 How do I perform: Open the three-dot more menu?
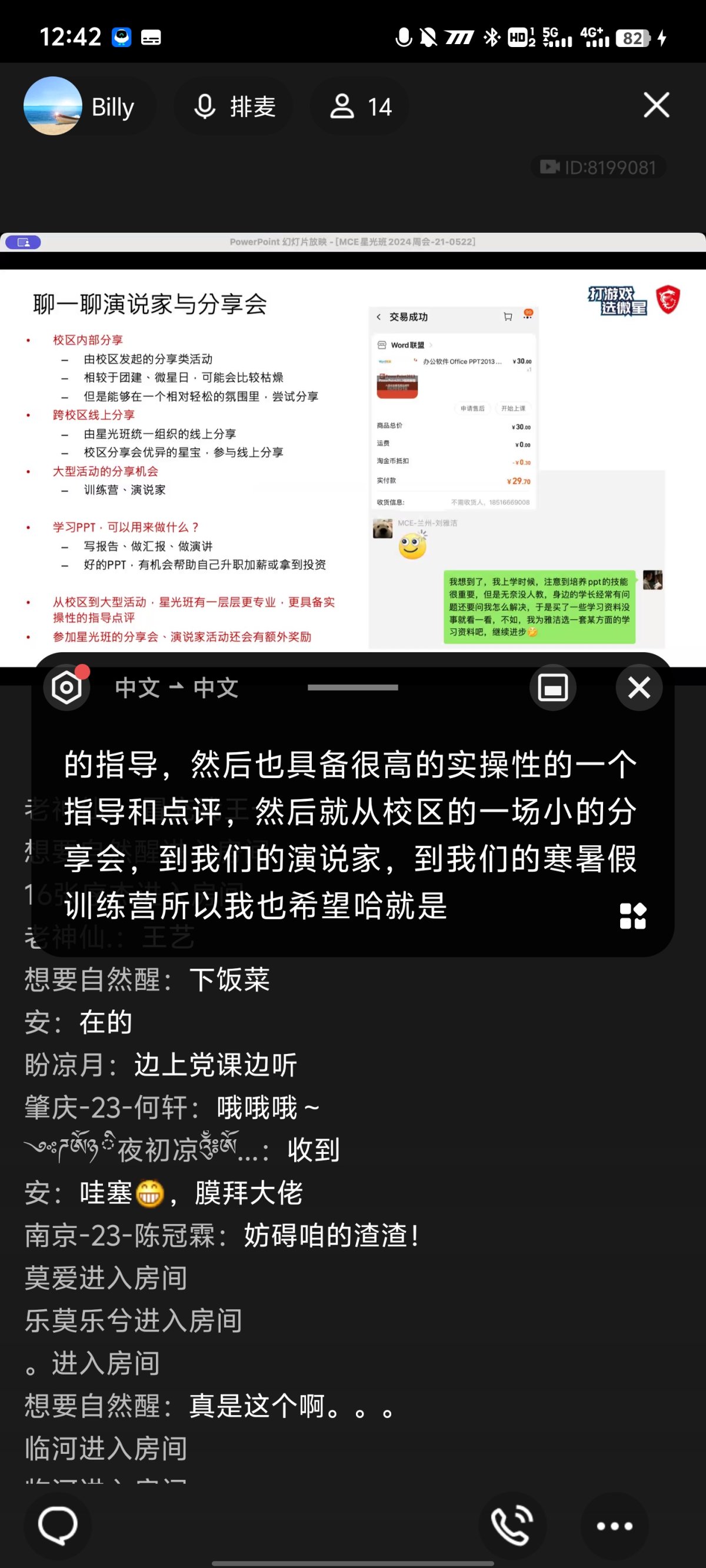(614, 1526)
